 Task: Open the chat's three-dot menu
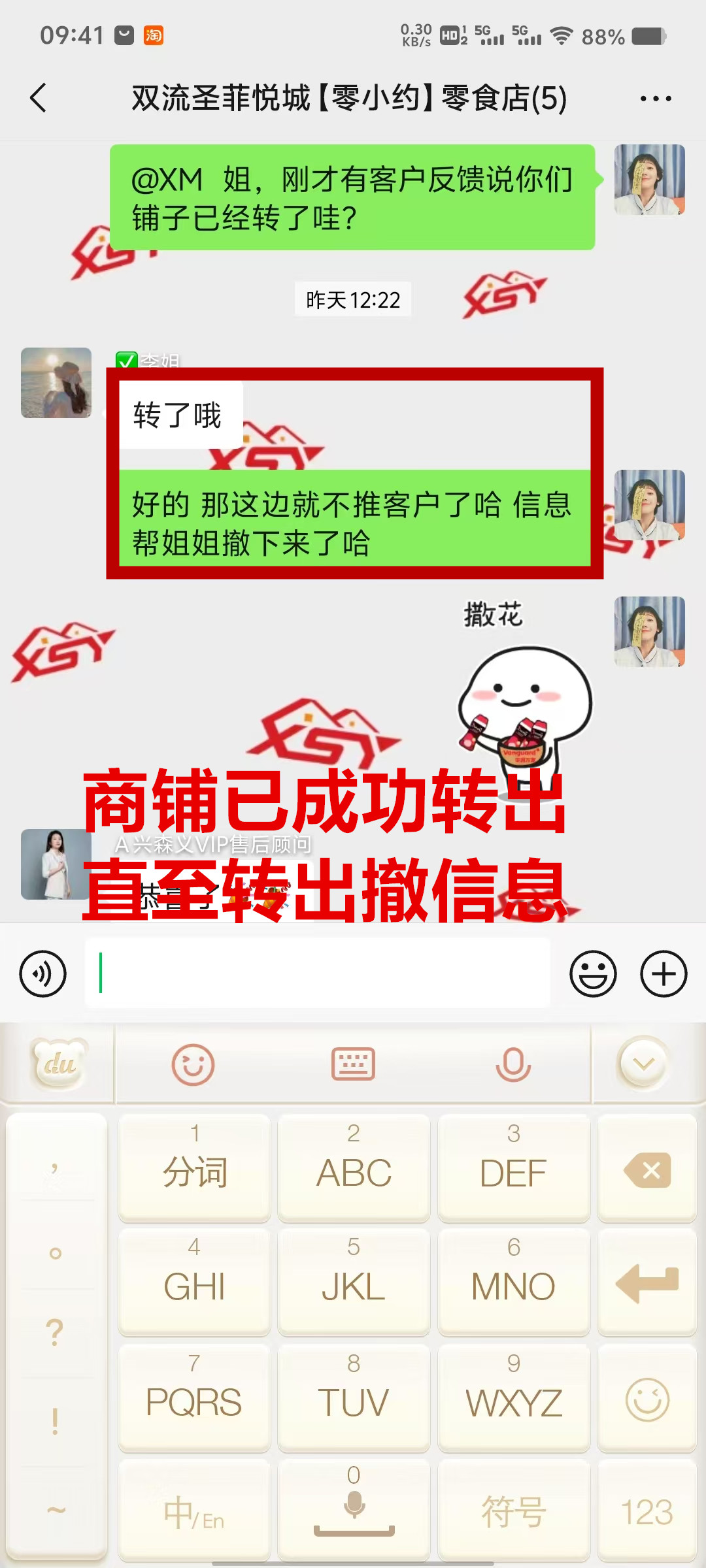pyautogui.click(x=655, y=99)
